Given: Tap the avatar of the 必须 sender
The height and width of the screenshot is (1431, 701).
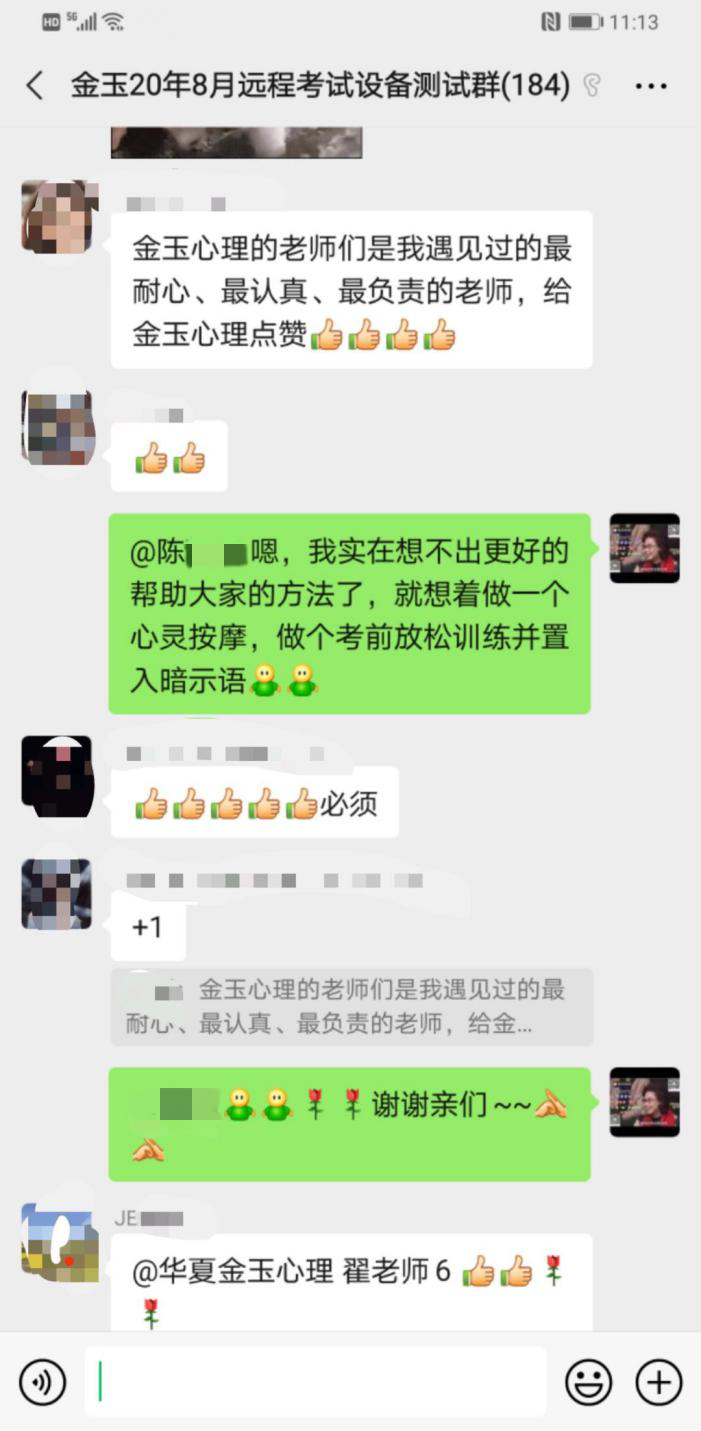Looking at the screenshot, I should point(56,777).
